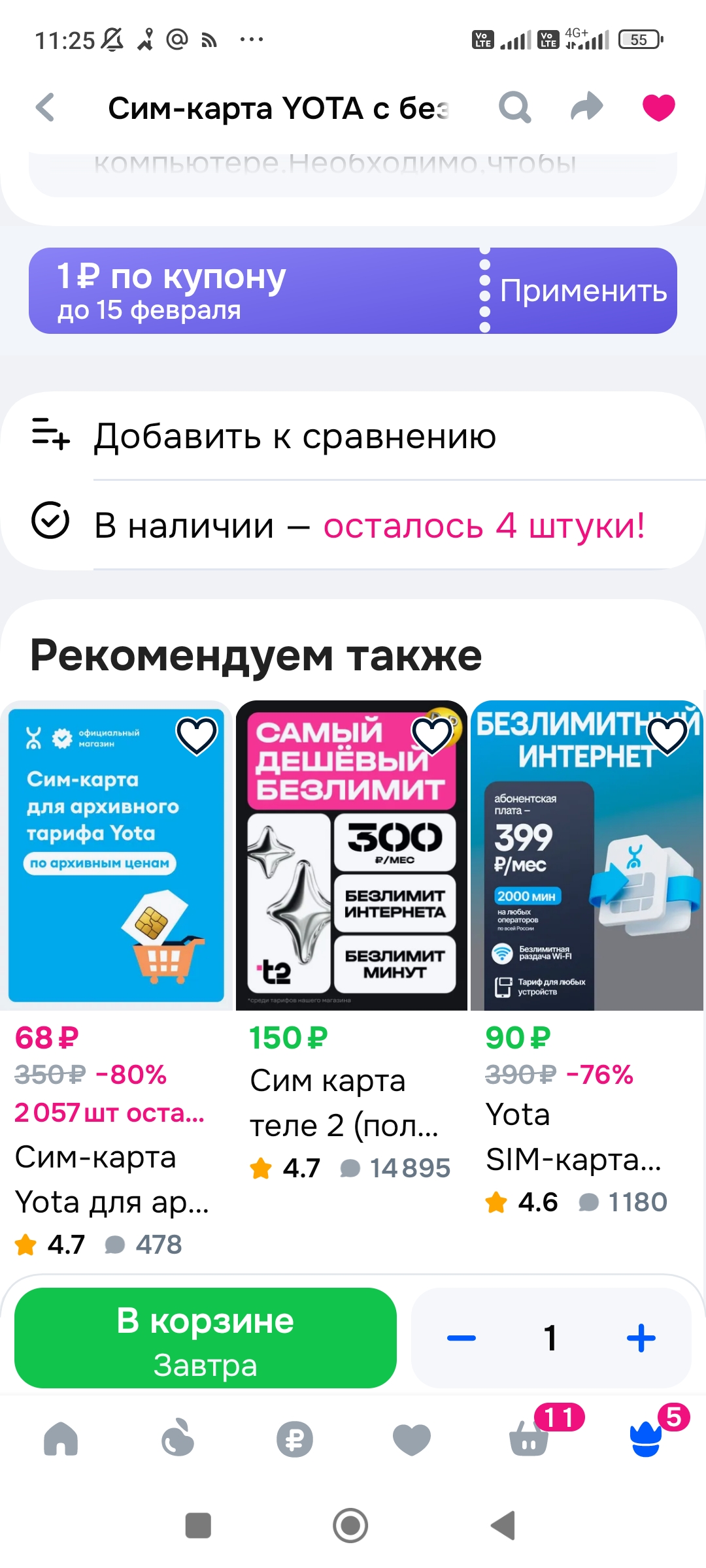Go back using the top arrow

45,108
